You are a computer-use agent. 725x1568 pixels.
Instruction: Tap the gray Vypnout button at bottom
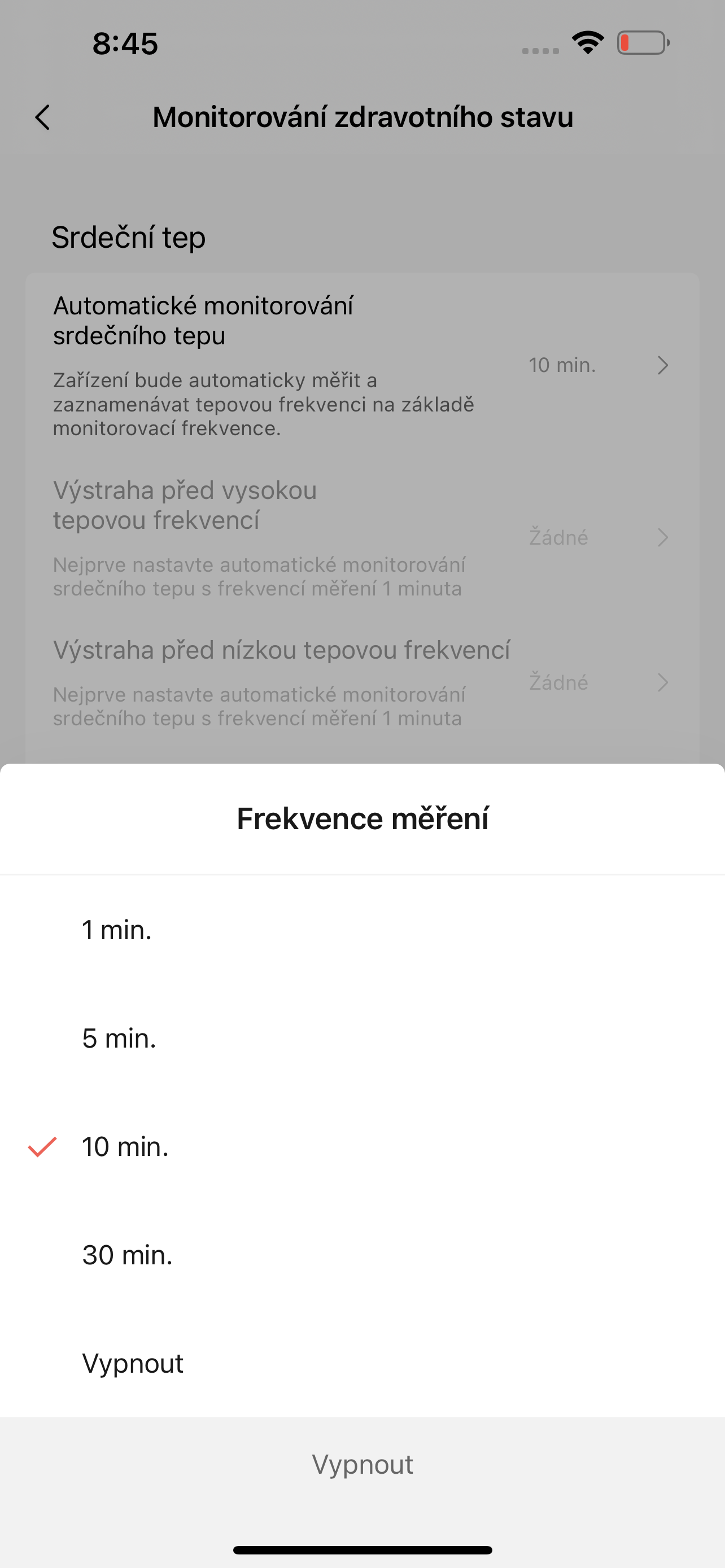[x=362, y=1464]
